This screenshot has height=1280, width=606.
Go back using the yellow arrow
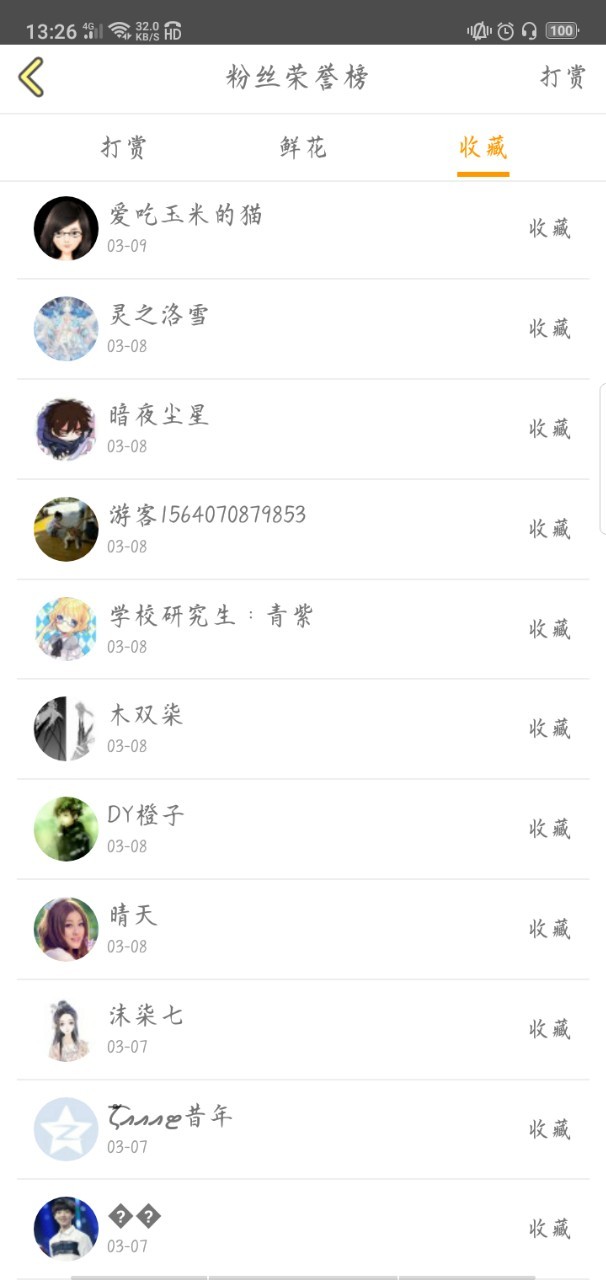click(32, 78)
